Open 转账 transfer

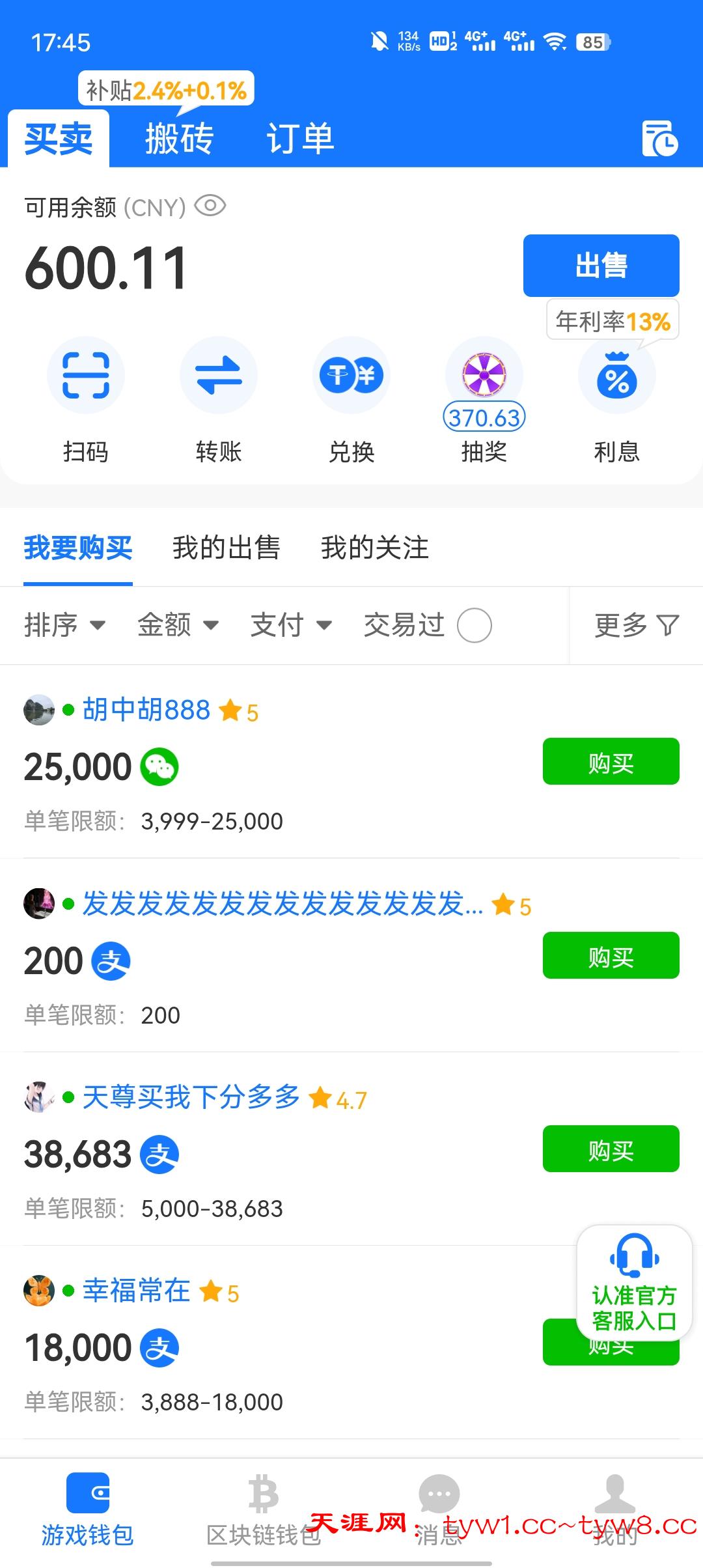pyautogui.click(x=219, y=376)
